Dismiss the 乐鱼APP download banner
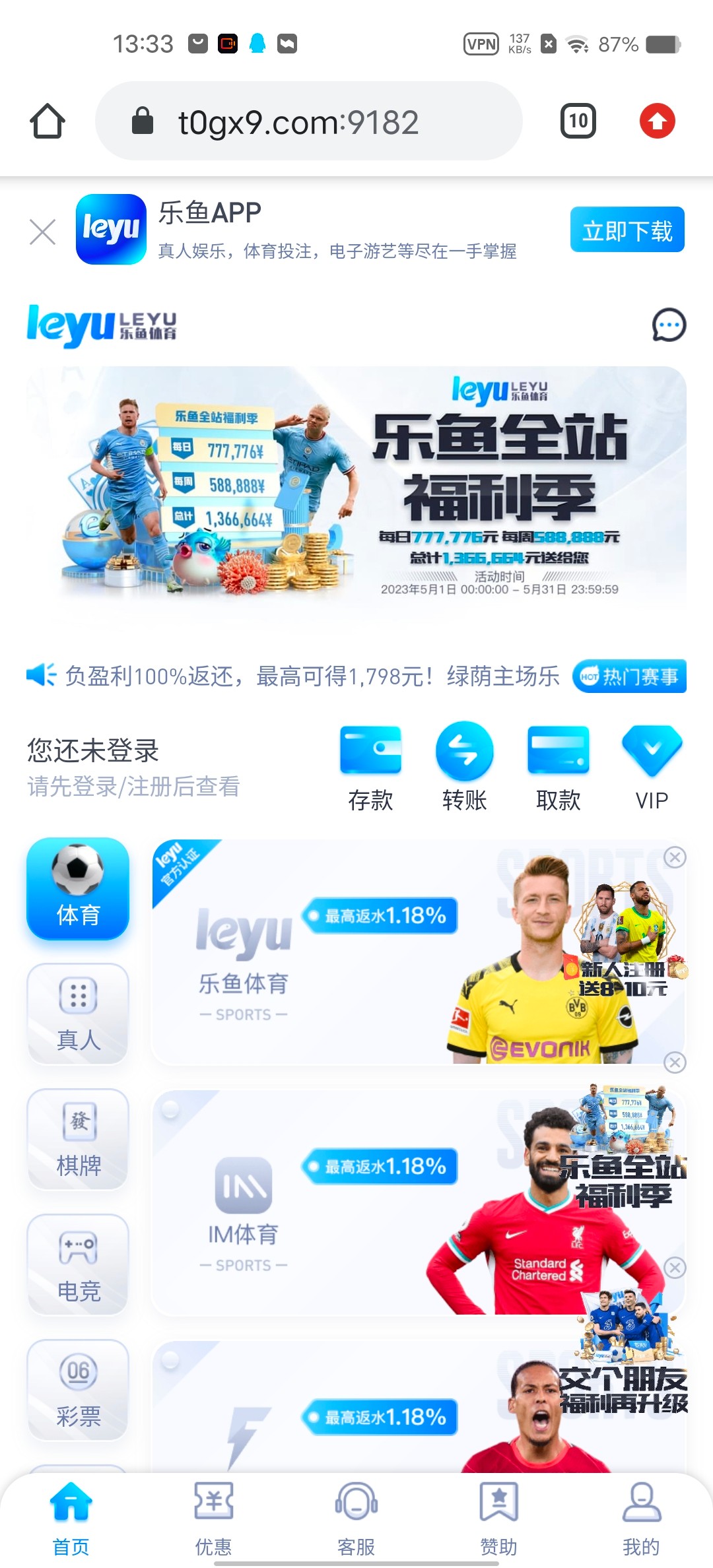This screenshot has width=713, height=1568. [x=43, y=232]
